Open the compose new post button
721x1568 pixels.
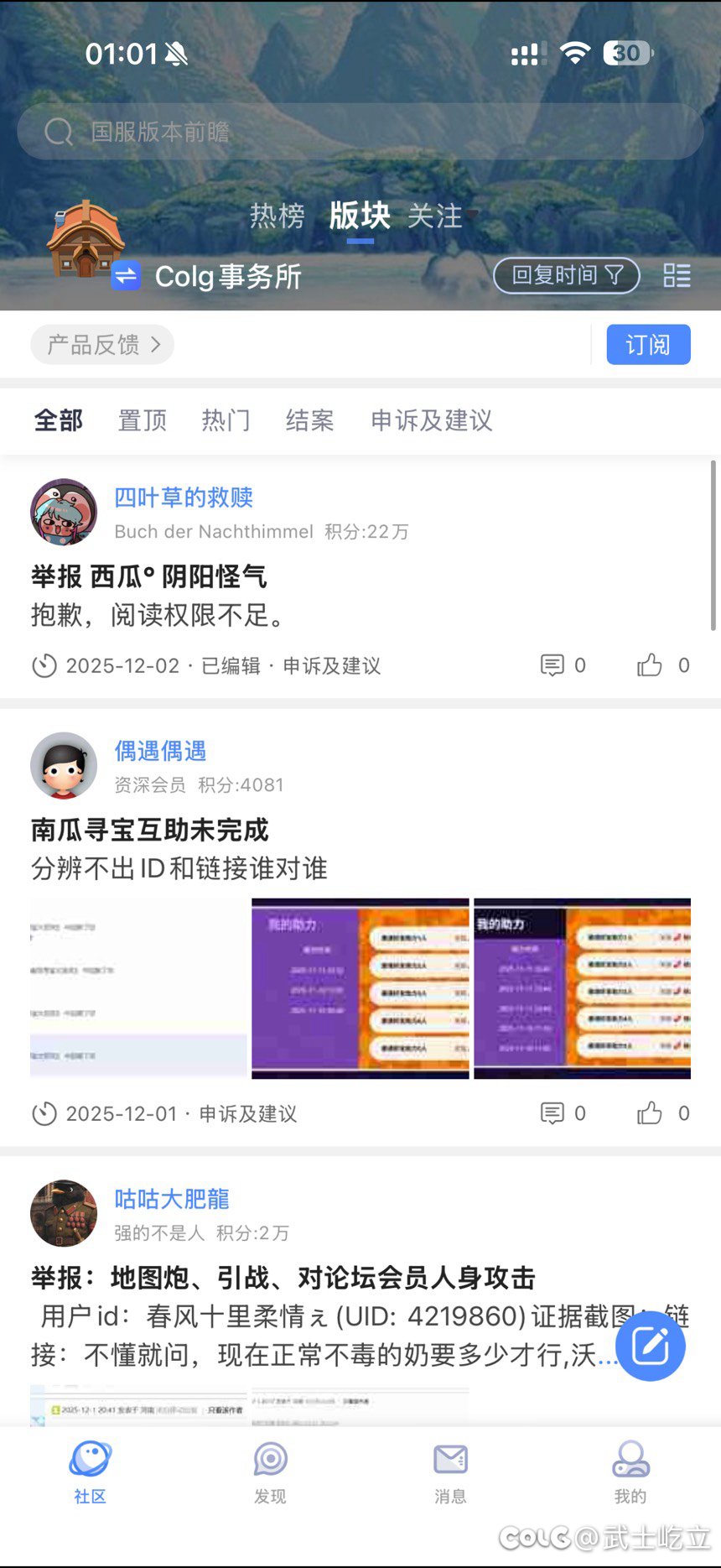click(x=650, y=1346)
